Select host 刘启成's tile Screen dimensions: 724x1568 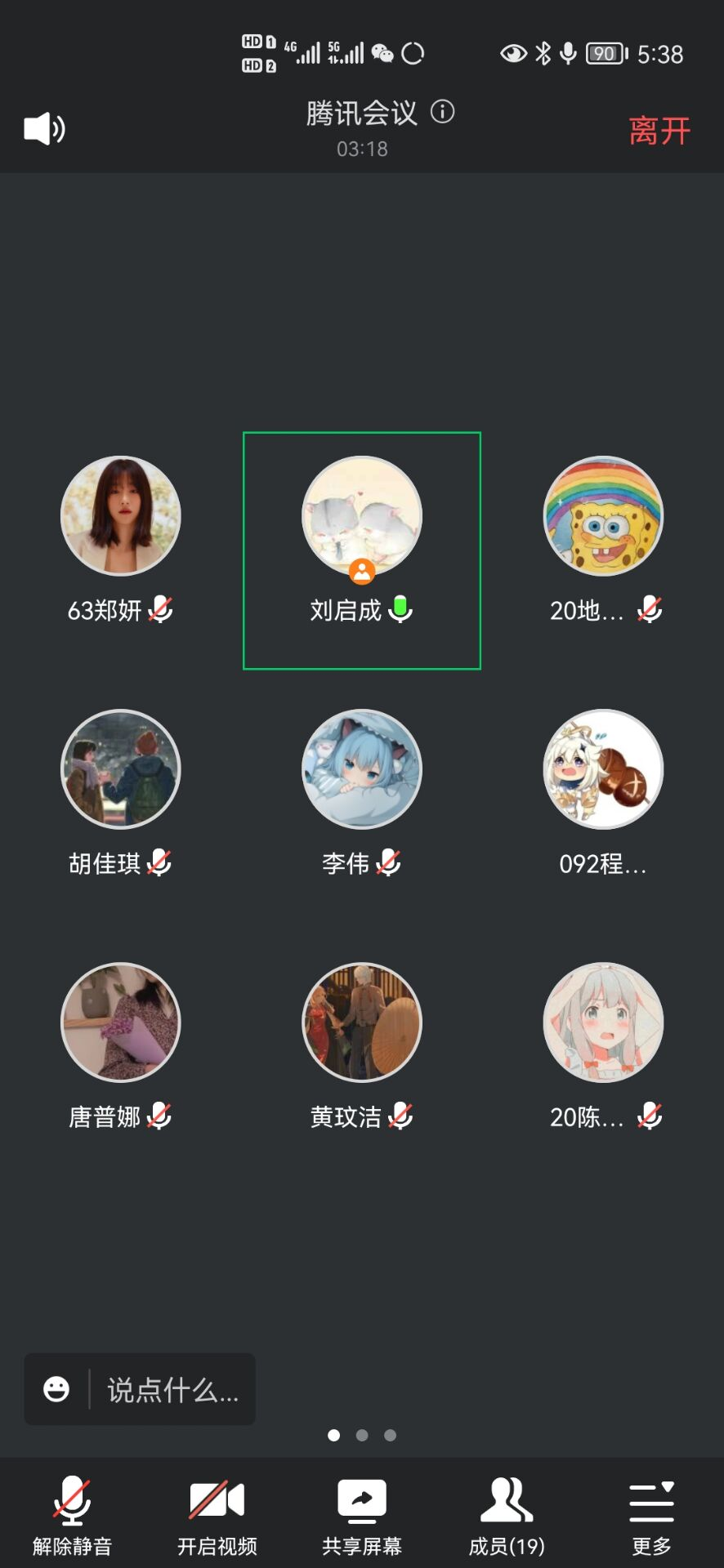coord(362,550)
